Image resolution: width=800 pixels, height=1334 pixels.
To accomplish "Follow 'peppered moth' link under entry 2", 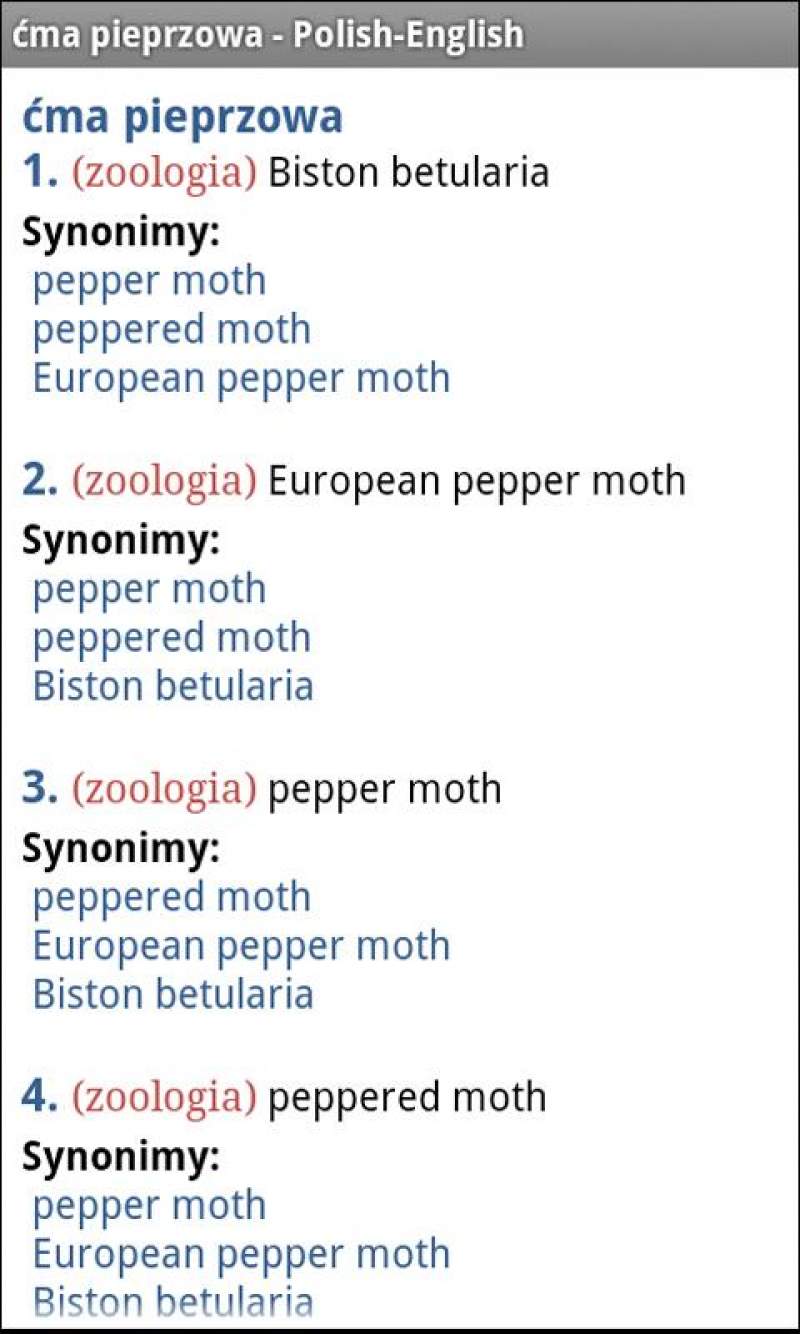I will pyautogui.click(x=172, y=638).
